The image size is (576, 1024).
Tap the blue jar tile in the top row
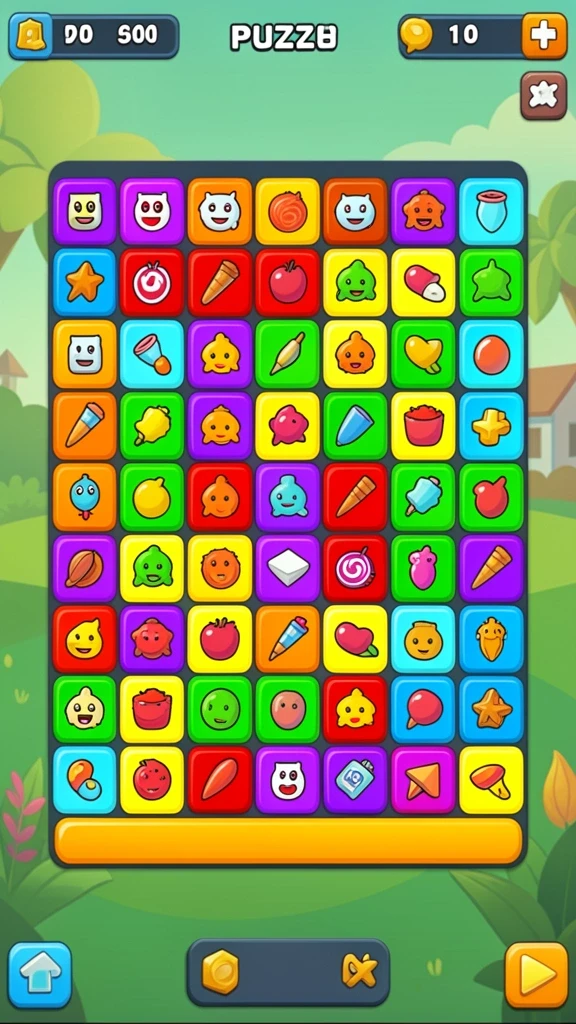click(491, 212)
